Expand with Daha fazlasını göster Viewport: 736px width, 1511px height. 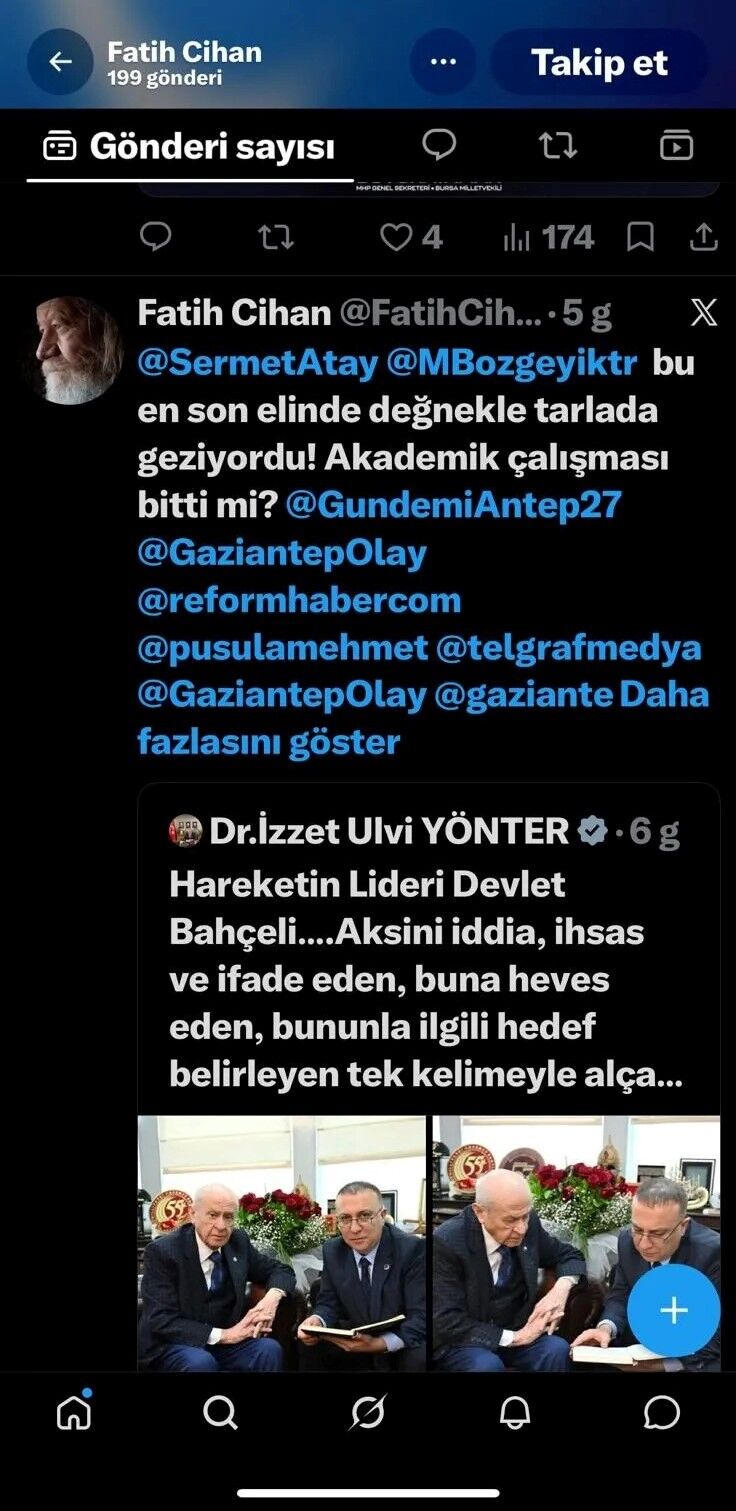pos(424,718)
